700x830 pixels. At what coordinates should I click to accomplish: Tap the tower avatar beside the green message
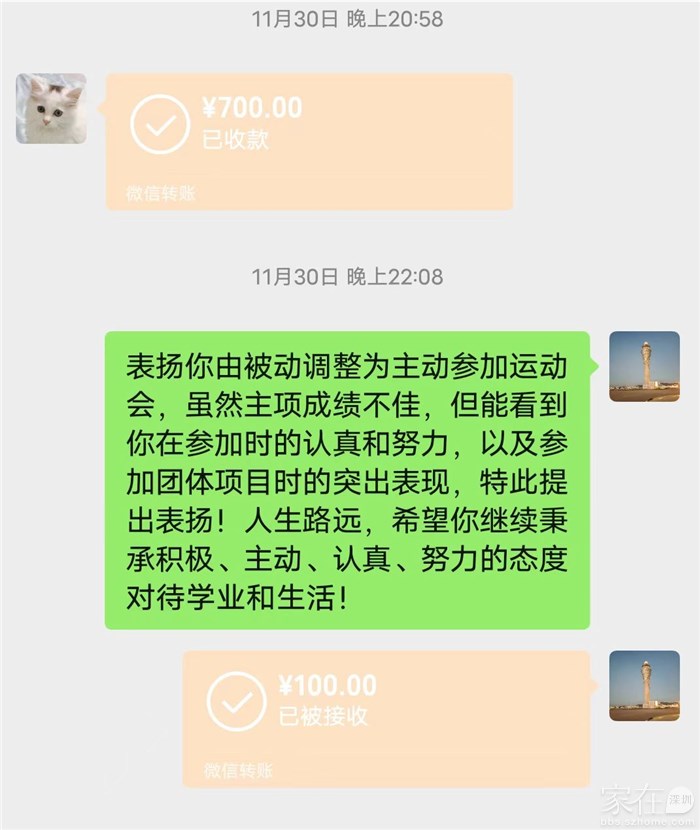tap(644, 367)
